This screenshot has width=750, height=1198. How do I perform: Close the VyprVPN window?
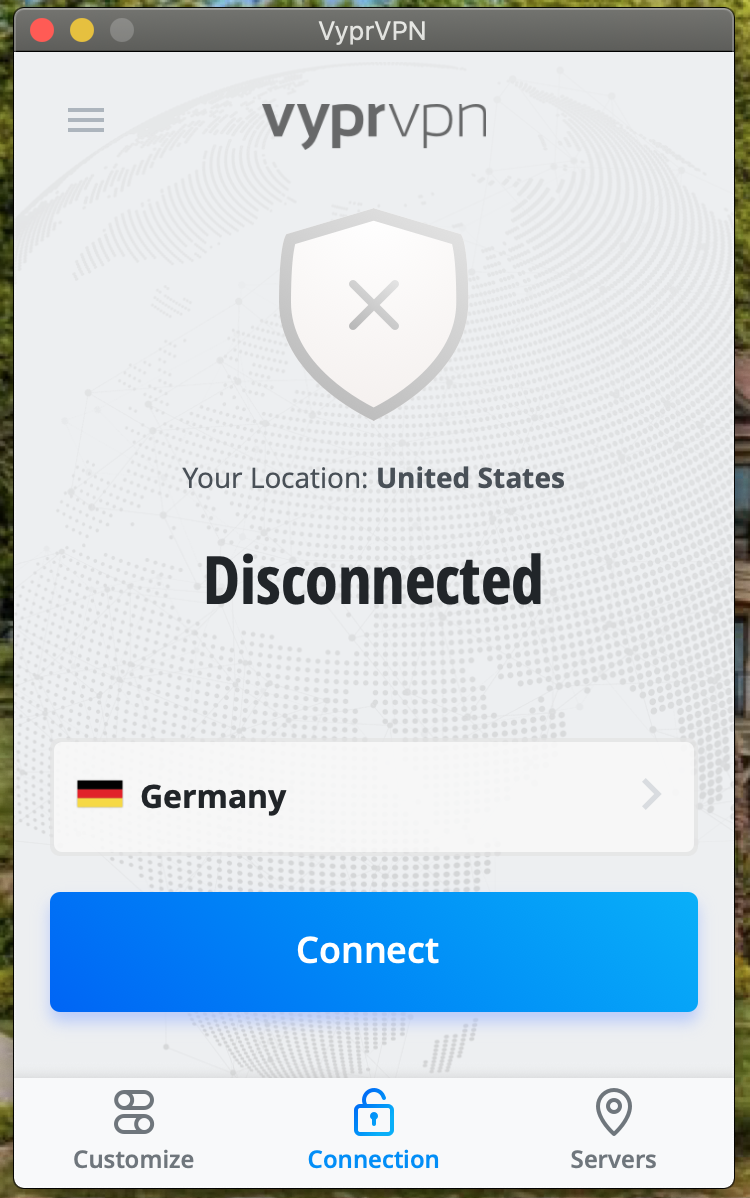point(42,30)
